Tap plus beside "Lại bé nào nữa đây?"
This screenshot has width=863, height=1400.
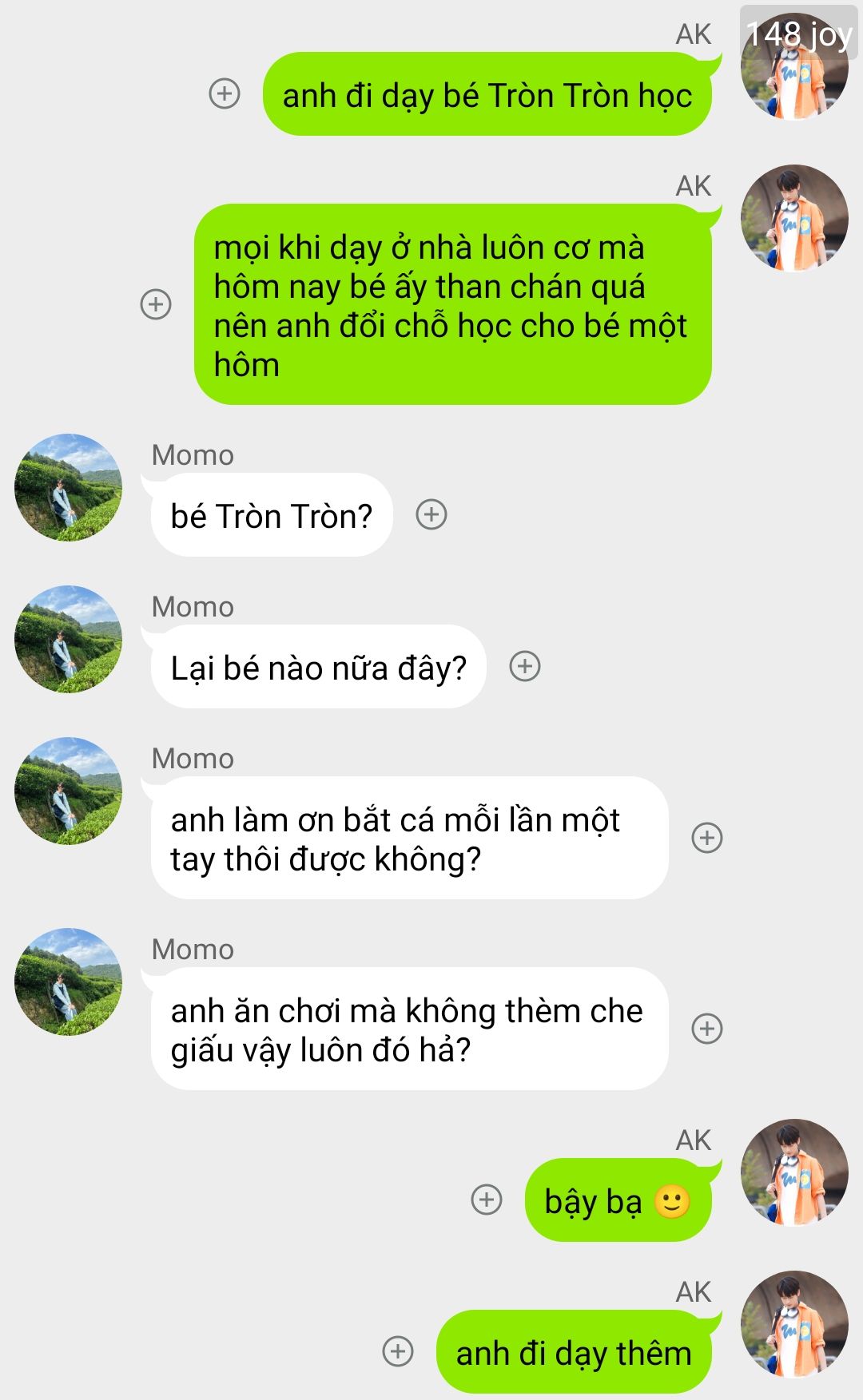click(525, 666)
